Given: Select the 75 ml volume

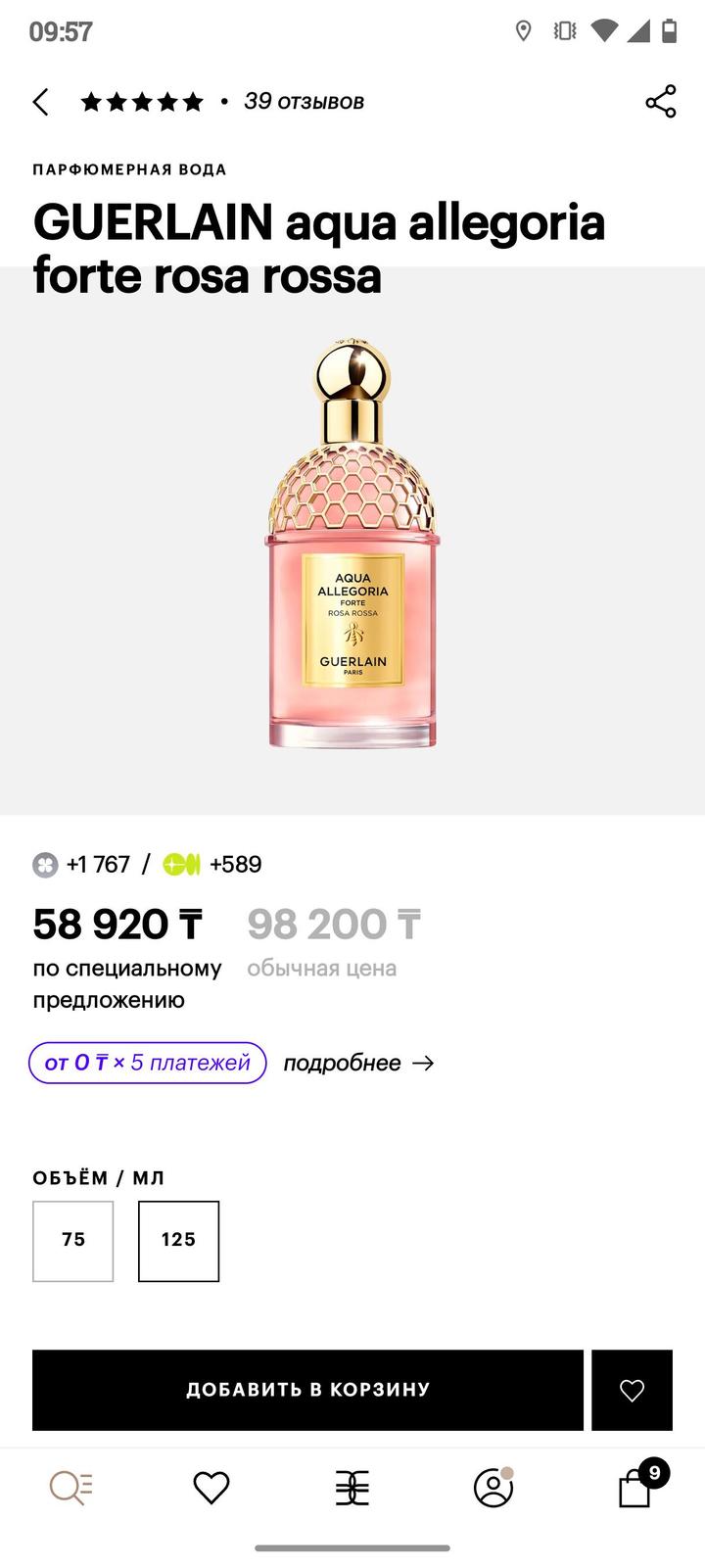Looking at the screenshot, I should click(x=73, y=1240).
